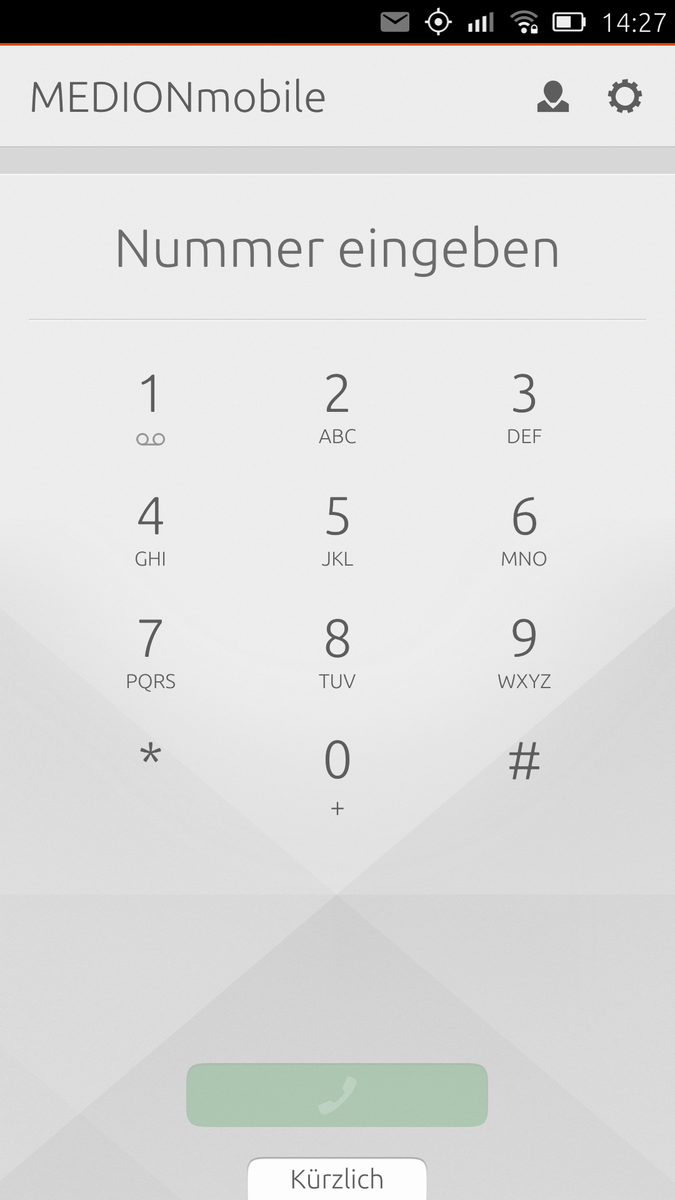Enter digit 9 WXYZ
This screenshot has height=1200, width=675.
tap(524, 653)
